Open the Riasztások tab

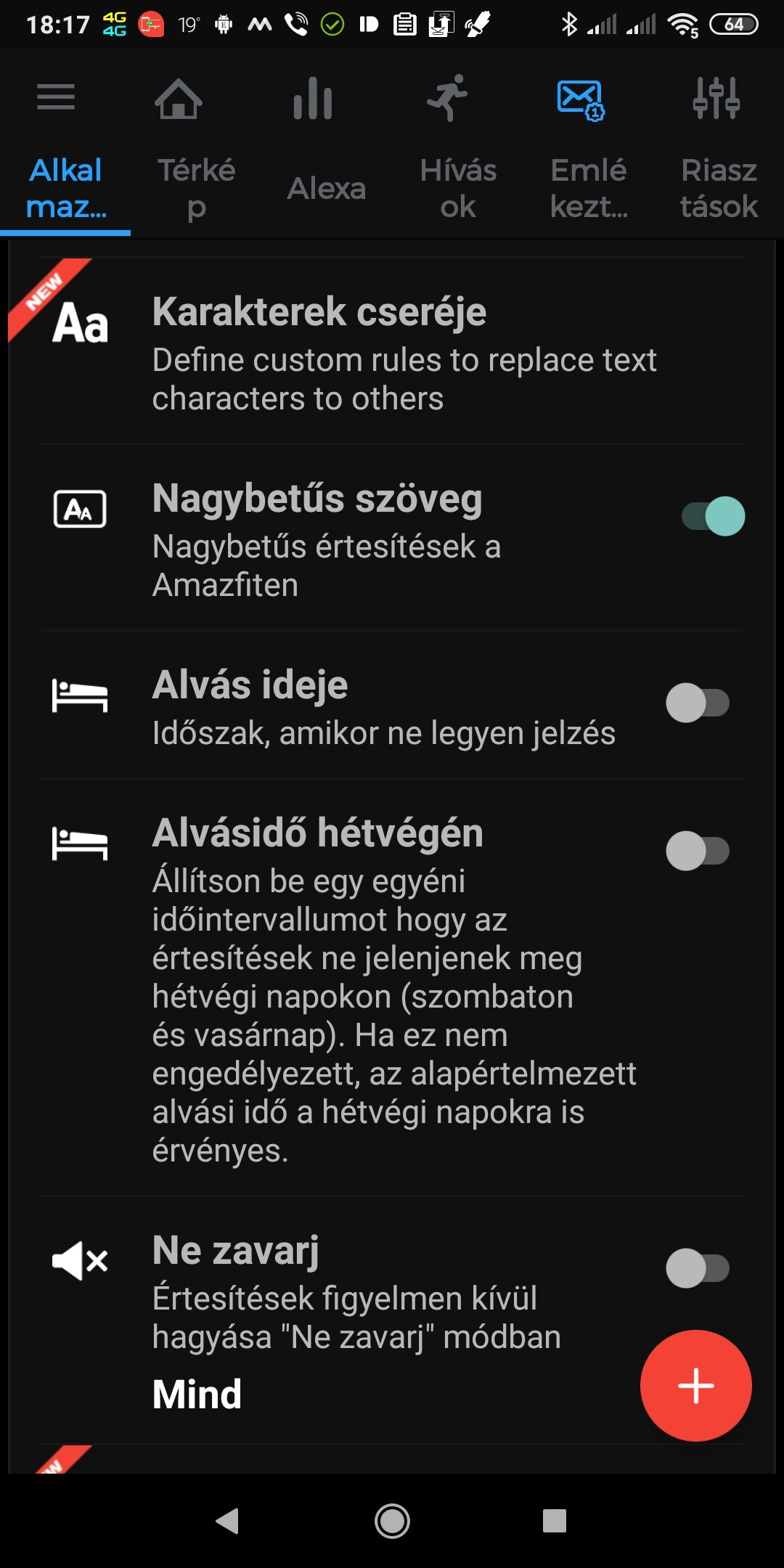pos(719,189)
